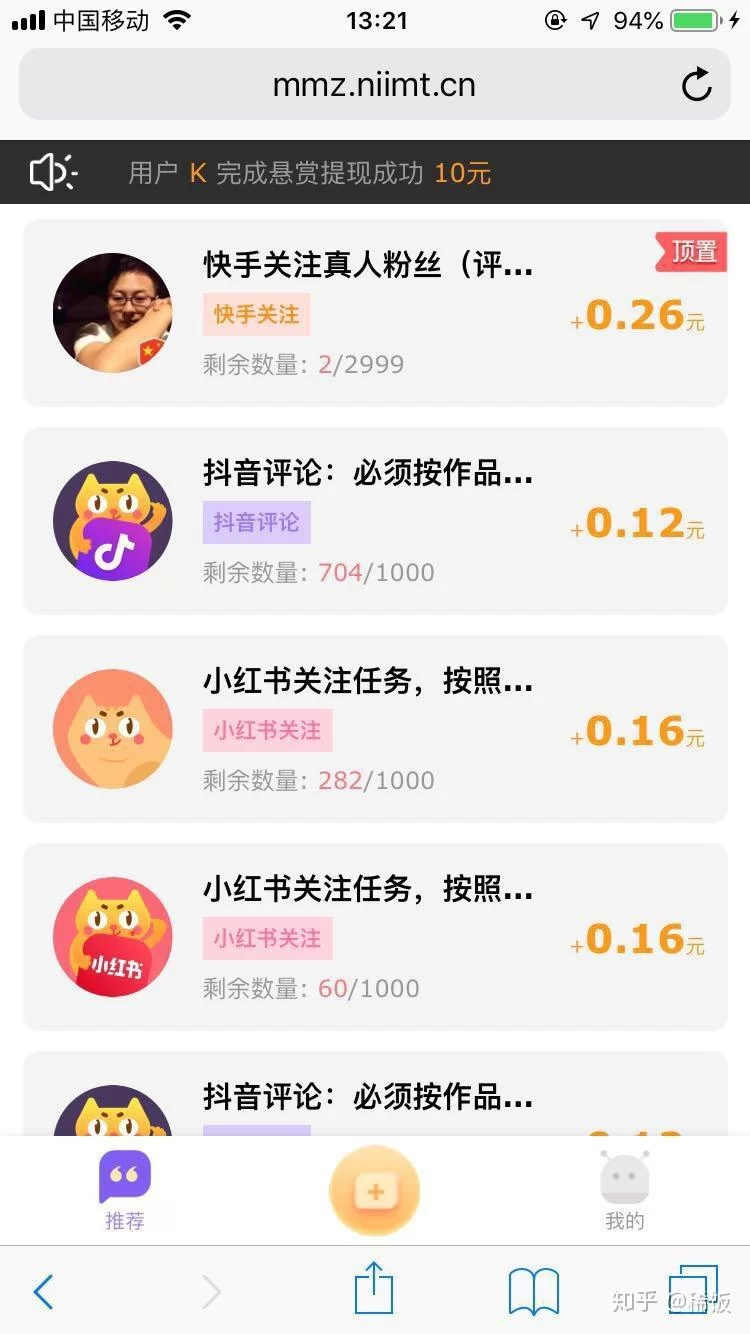
Task: Open the 快手关注真人粉丝 pinned task
Action: 374,313
